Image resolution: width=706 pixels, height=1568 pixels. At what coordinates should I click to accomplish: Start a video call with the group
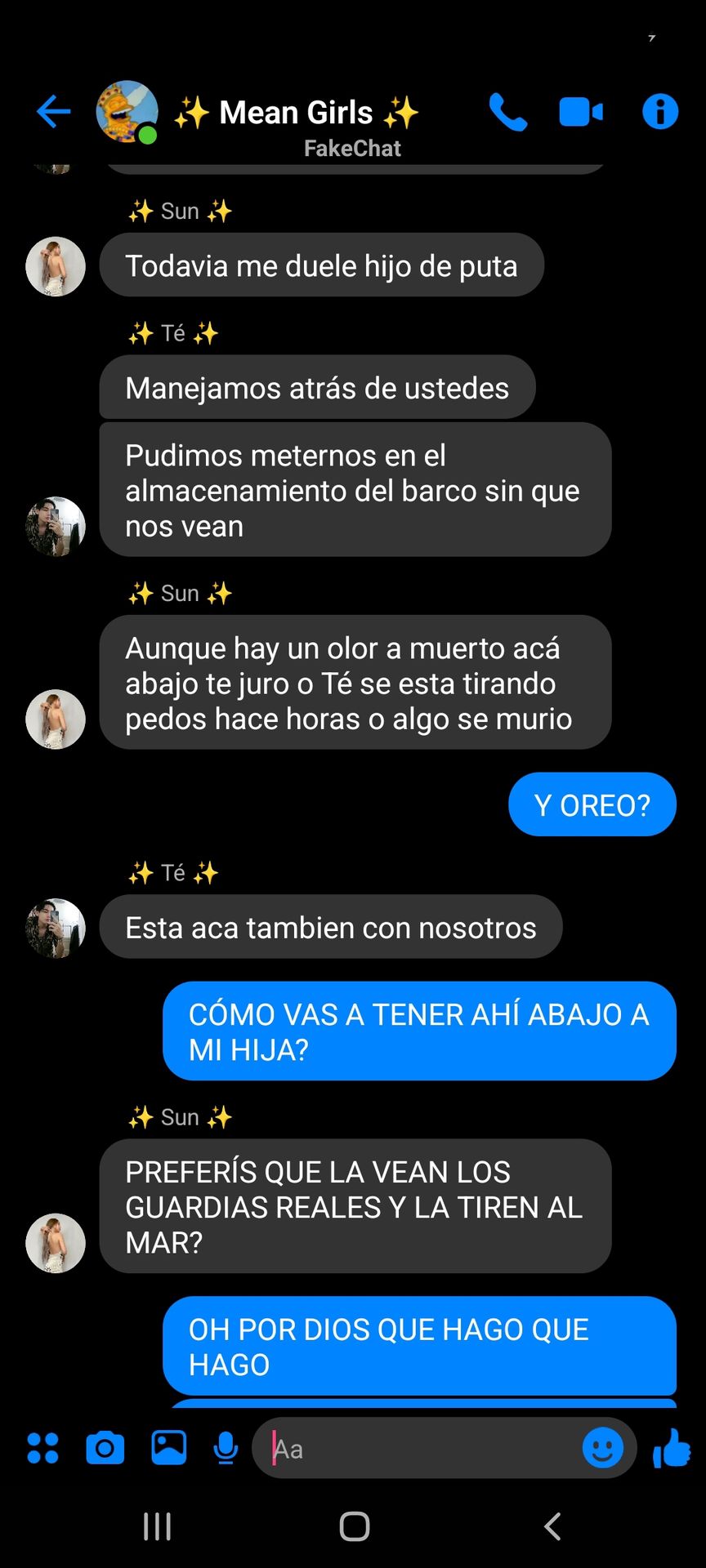(580, 112)
